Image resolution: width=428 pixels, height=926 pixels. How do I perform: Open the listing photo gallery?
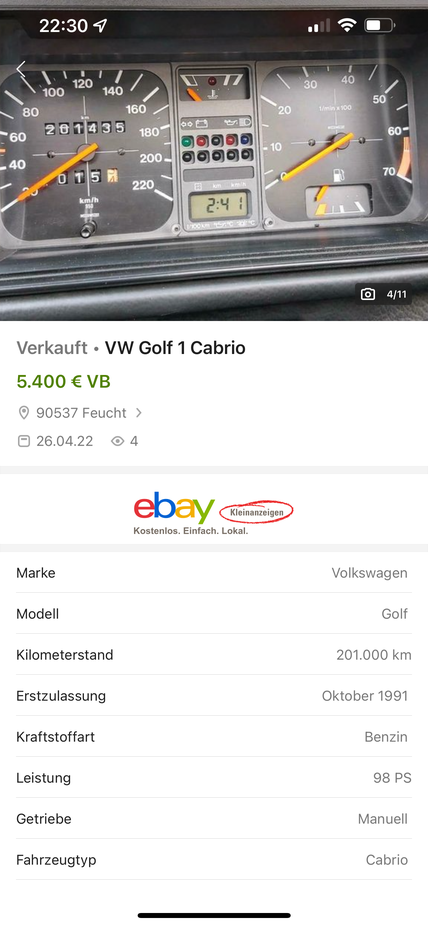214,161
